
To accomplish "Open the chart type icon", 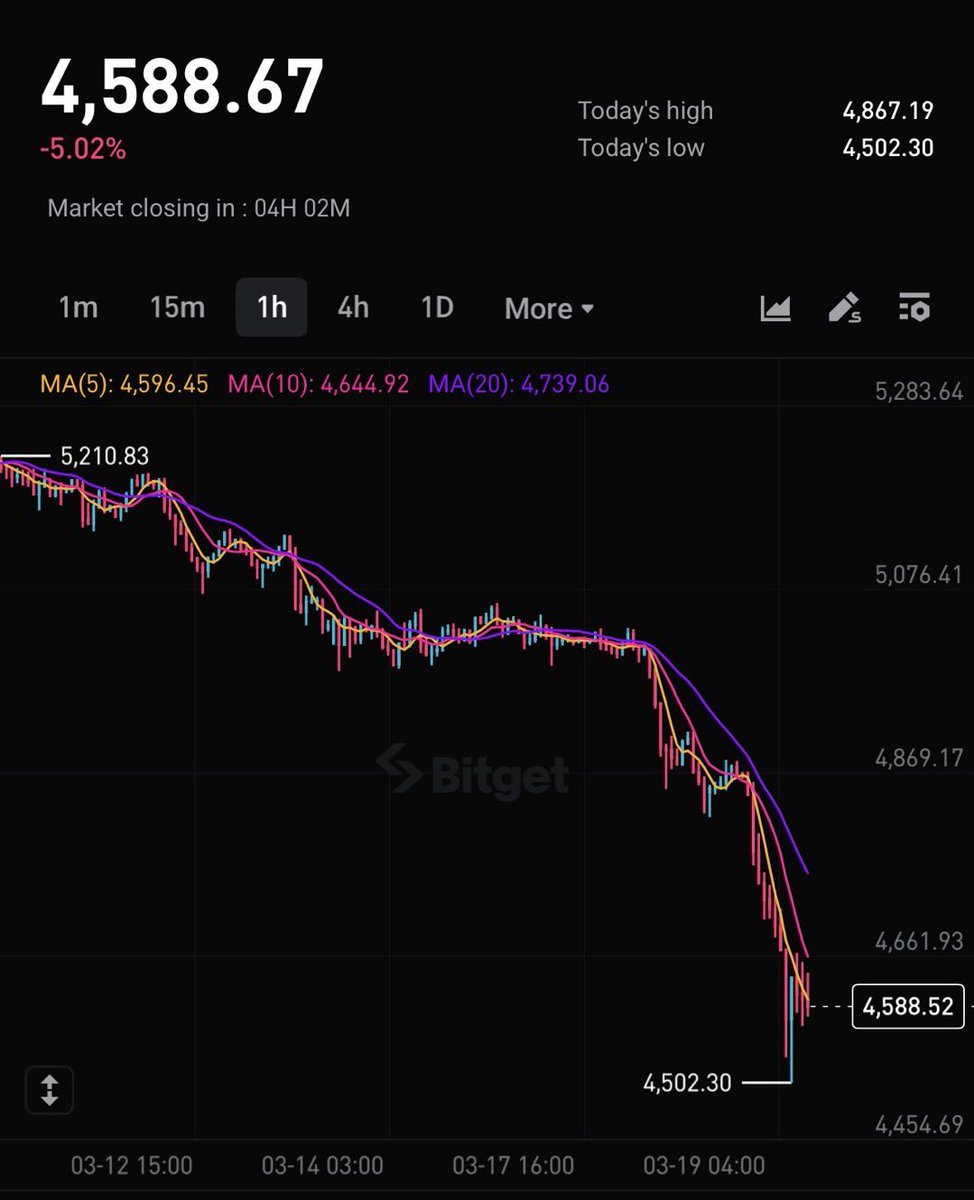I will pyautogui.click(x=775, y=308).
